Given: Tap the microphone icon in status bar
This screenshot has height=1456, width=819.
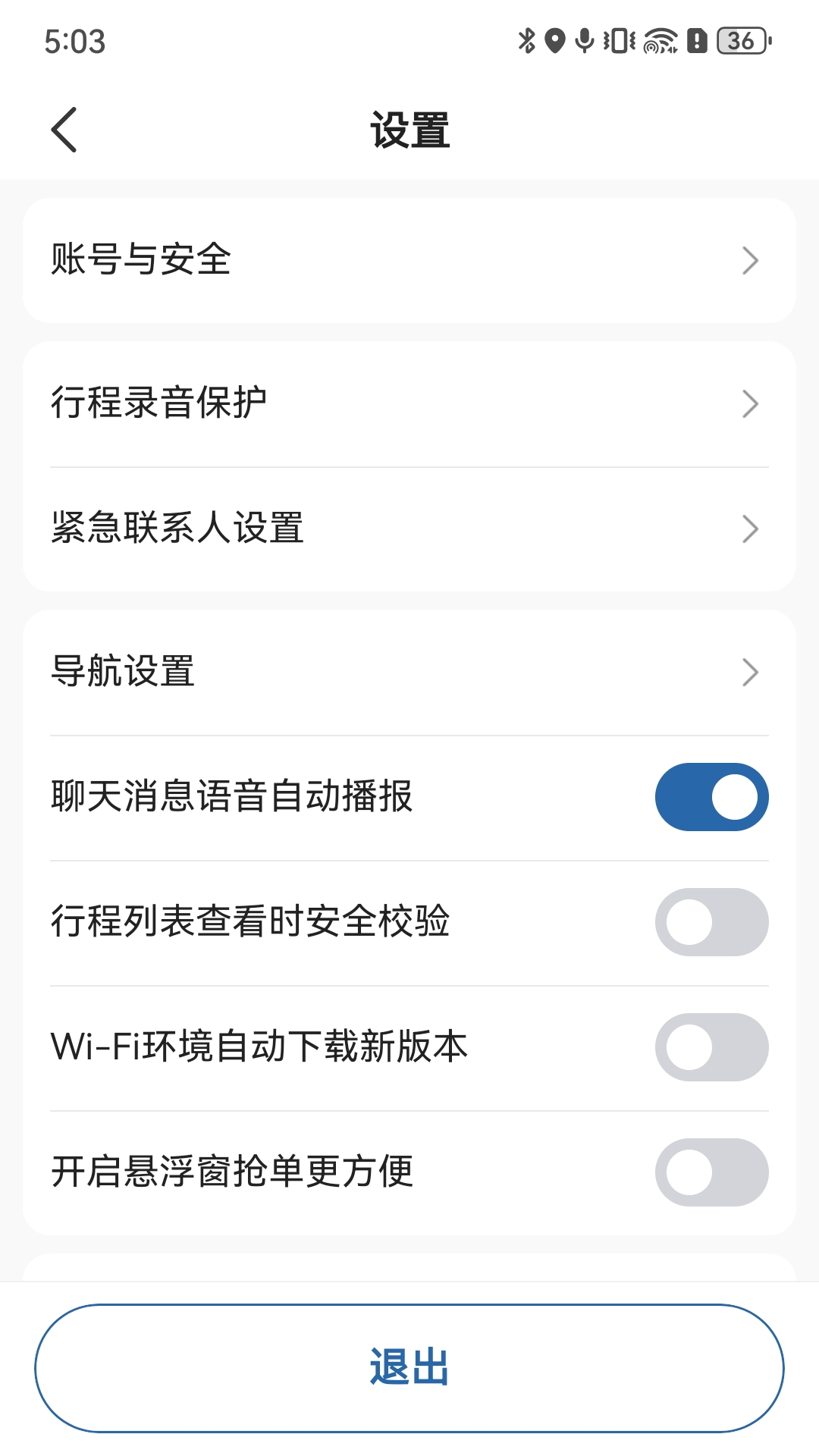Looking at the screenshot, I should (584, 42).
